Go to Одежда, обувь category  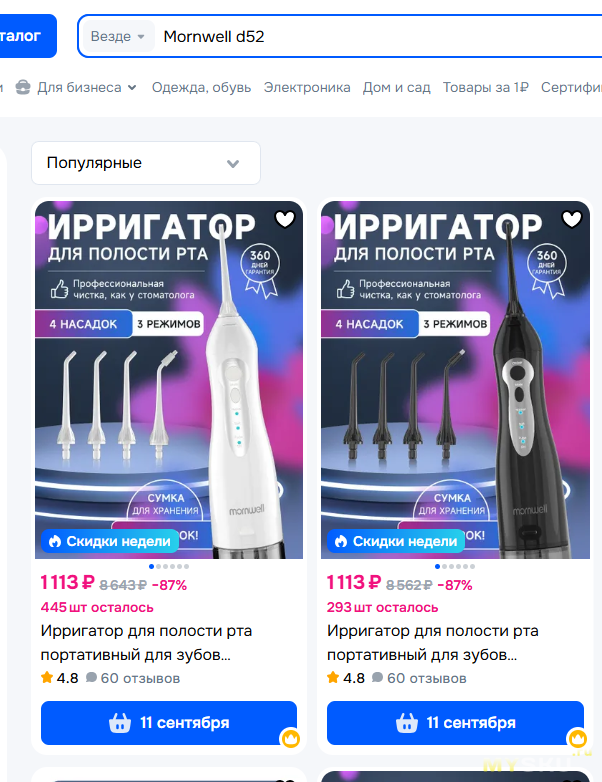(x=201, y=88)
